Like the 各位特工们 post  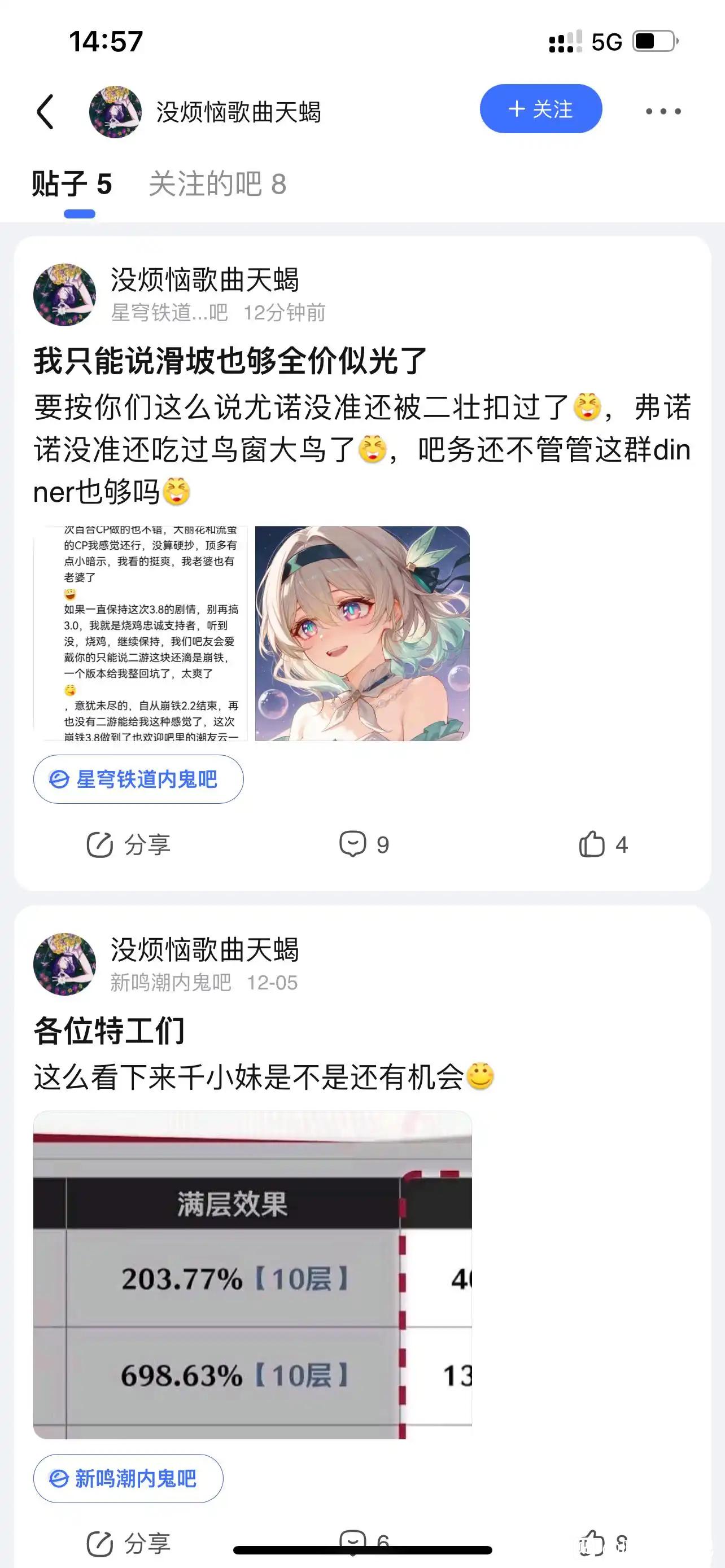(602, 1543)
